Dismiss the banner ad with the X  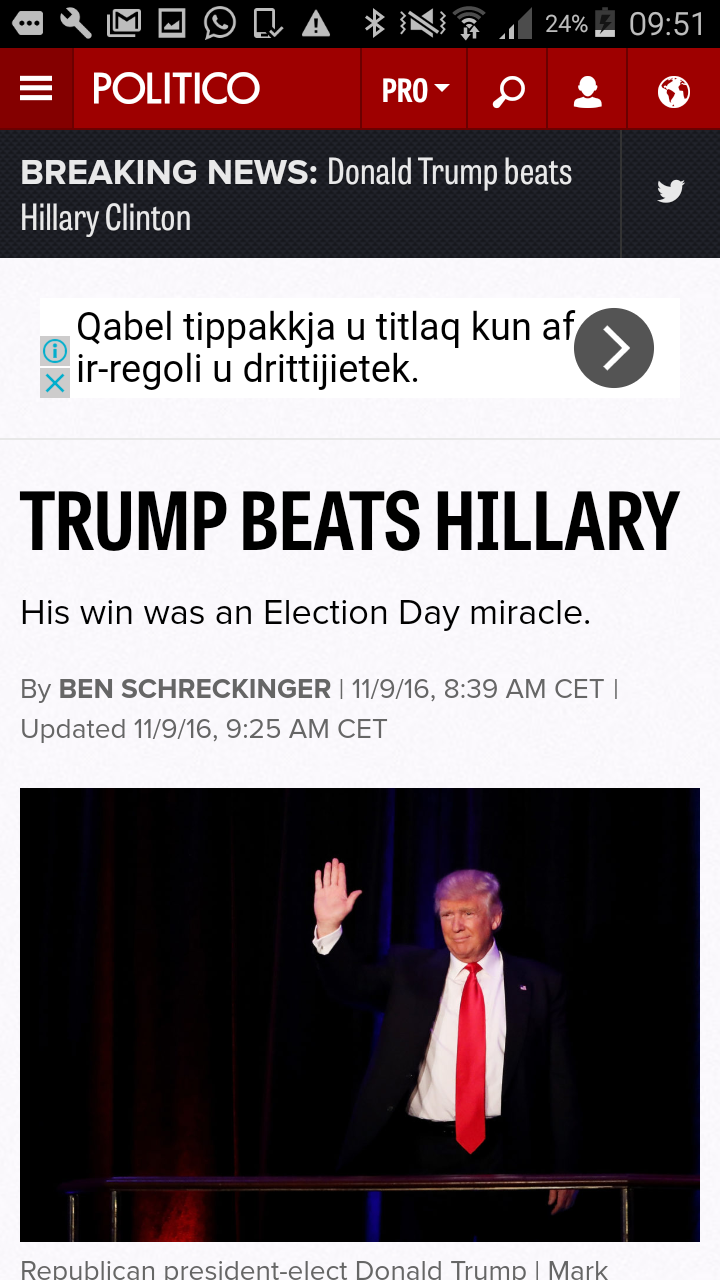pos(55,383)
